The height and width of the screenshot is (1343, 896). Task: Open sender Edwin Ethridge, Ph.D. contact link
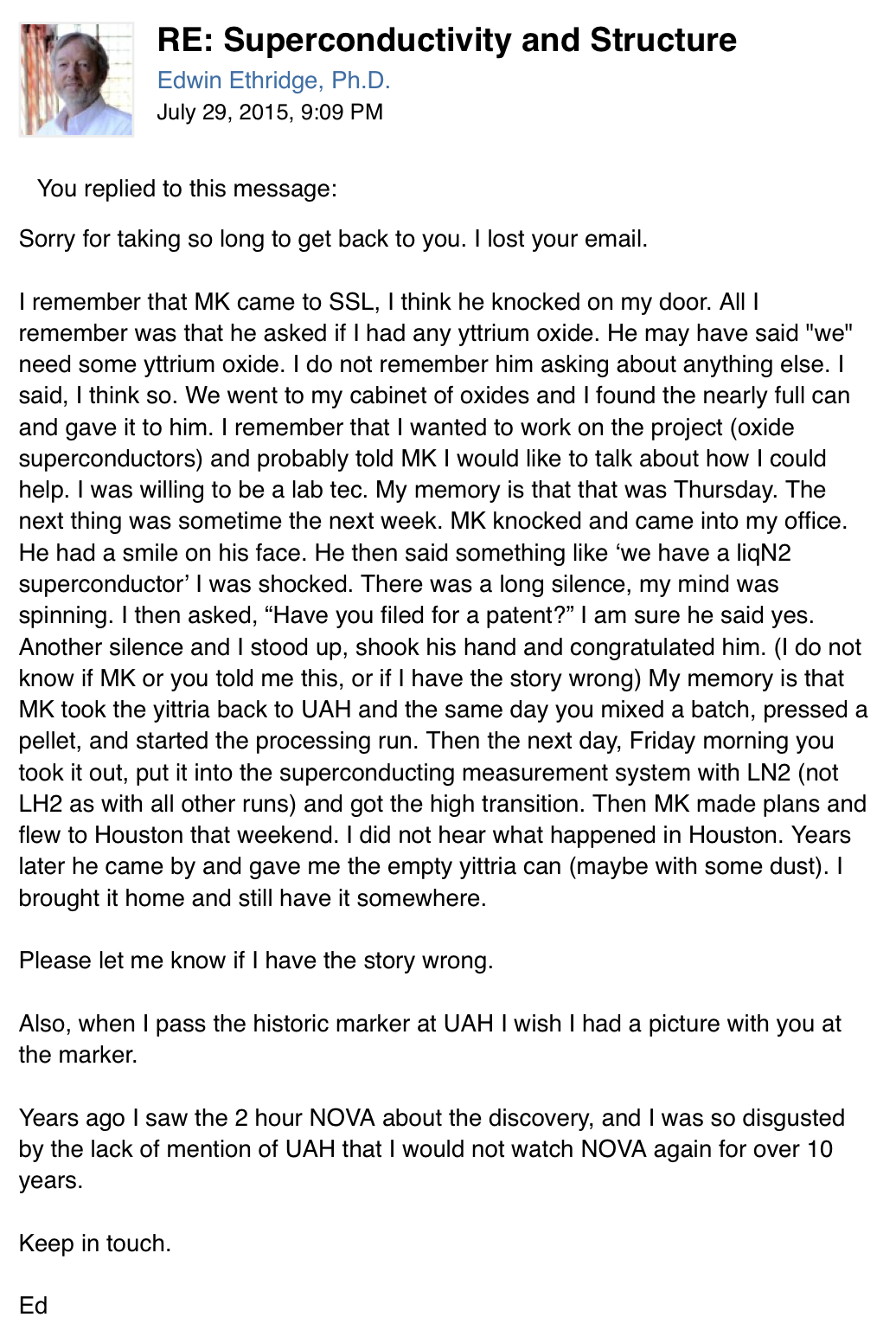(273, 80)
